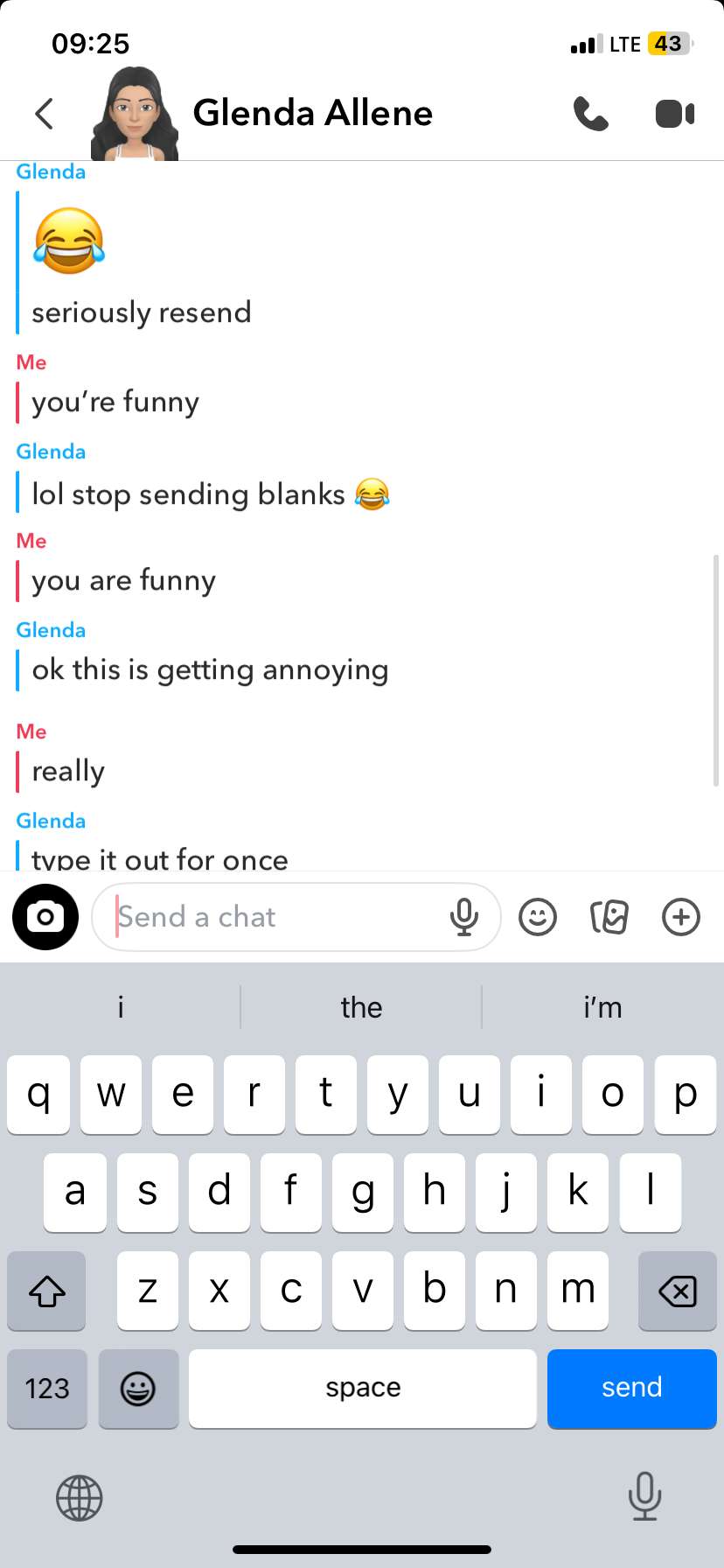Open the camera from chat bar

click(x=45, y=917)
